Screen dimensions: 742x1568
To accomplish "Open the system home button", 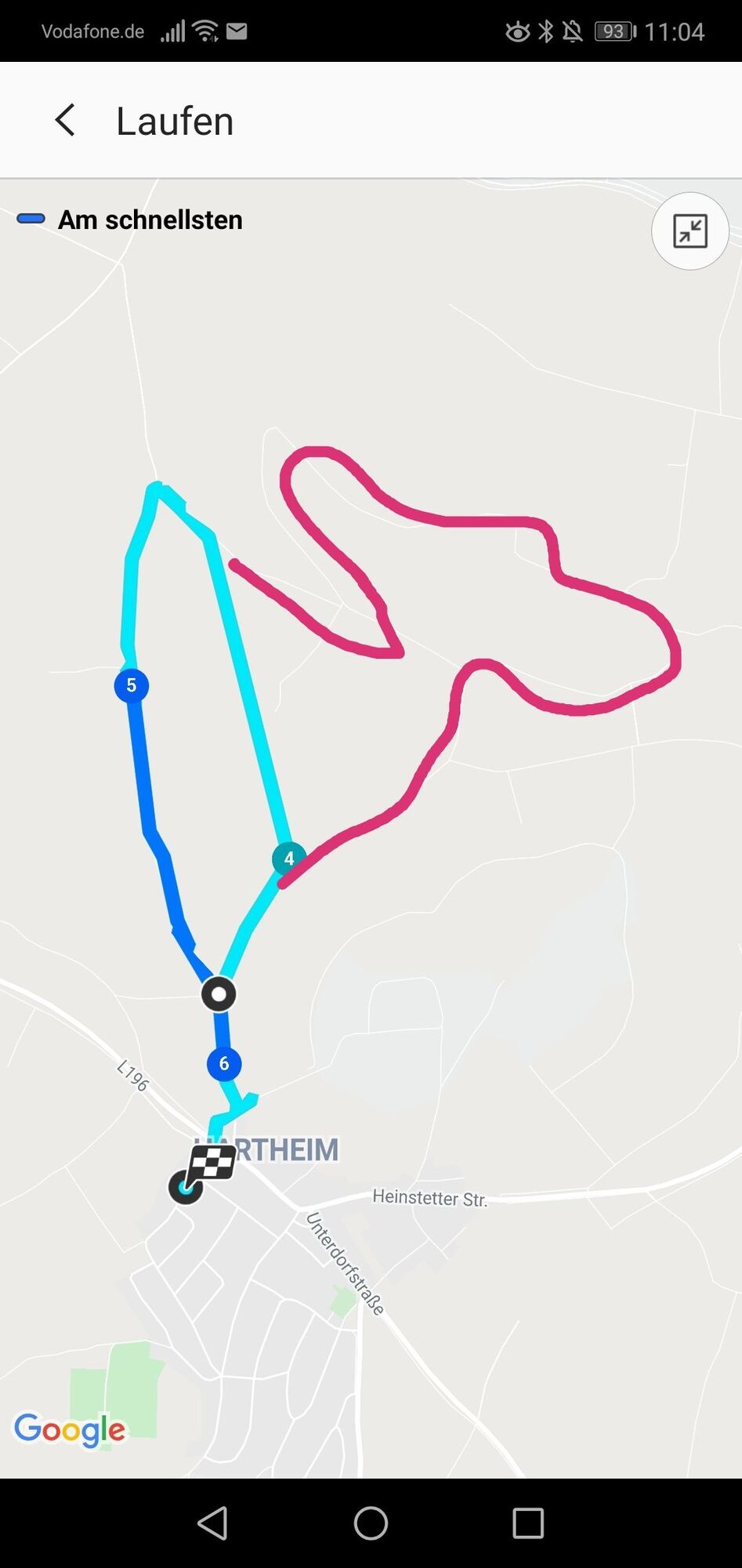I will (371, 1523).
